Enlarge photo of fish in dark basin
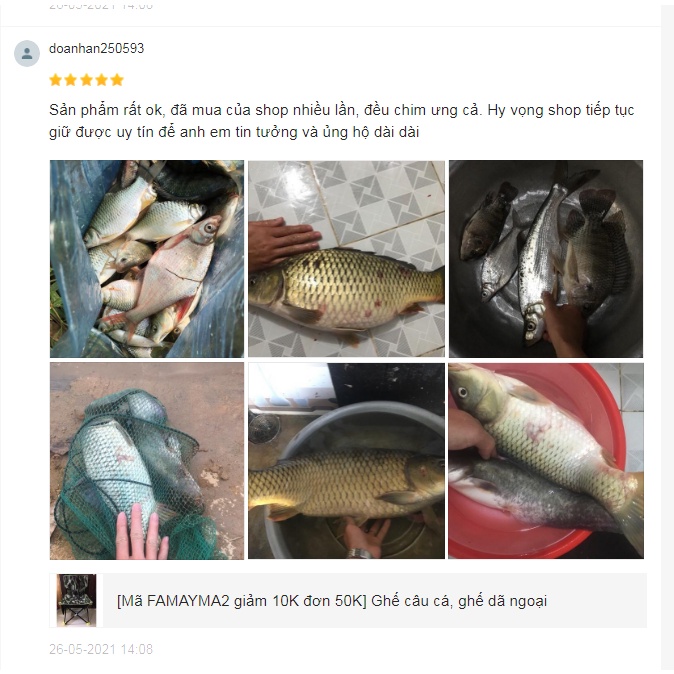 click(x=545, y=259)
